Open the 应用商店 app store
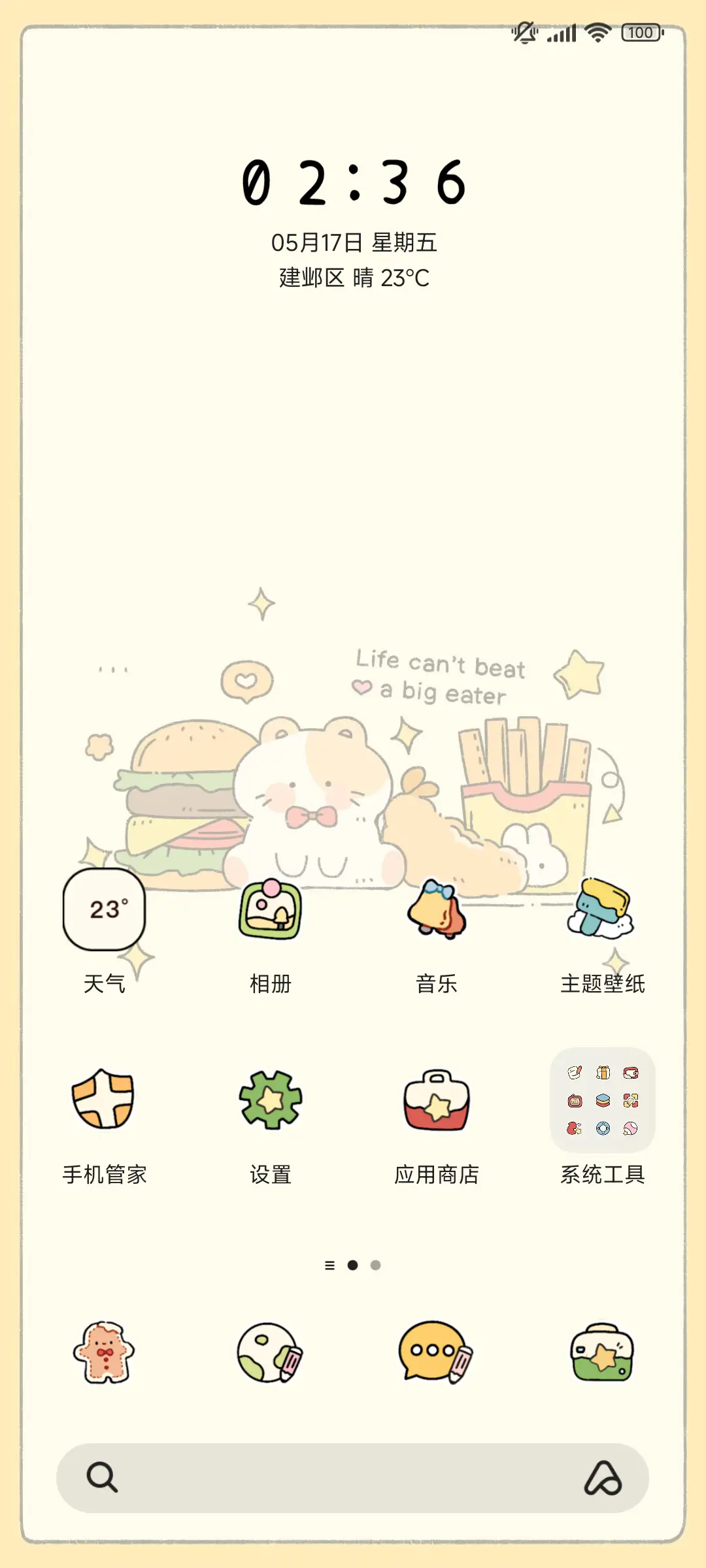The image size is (706, 1568). (437, 1104)
